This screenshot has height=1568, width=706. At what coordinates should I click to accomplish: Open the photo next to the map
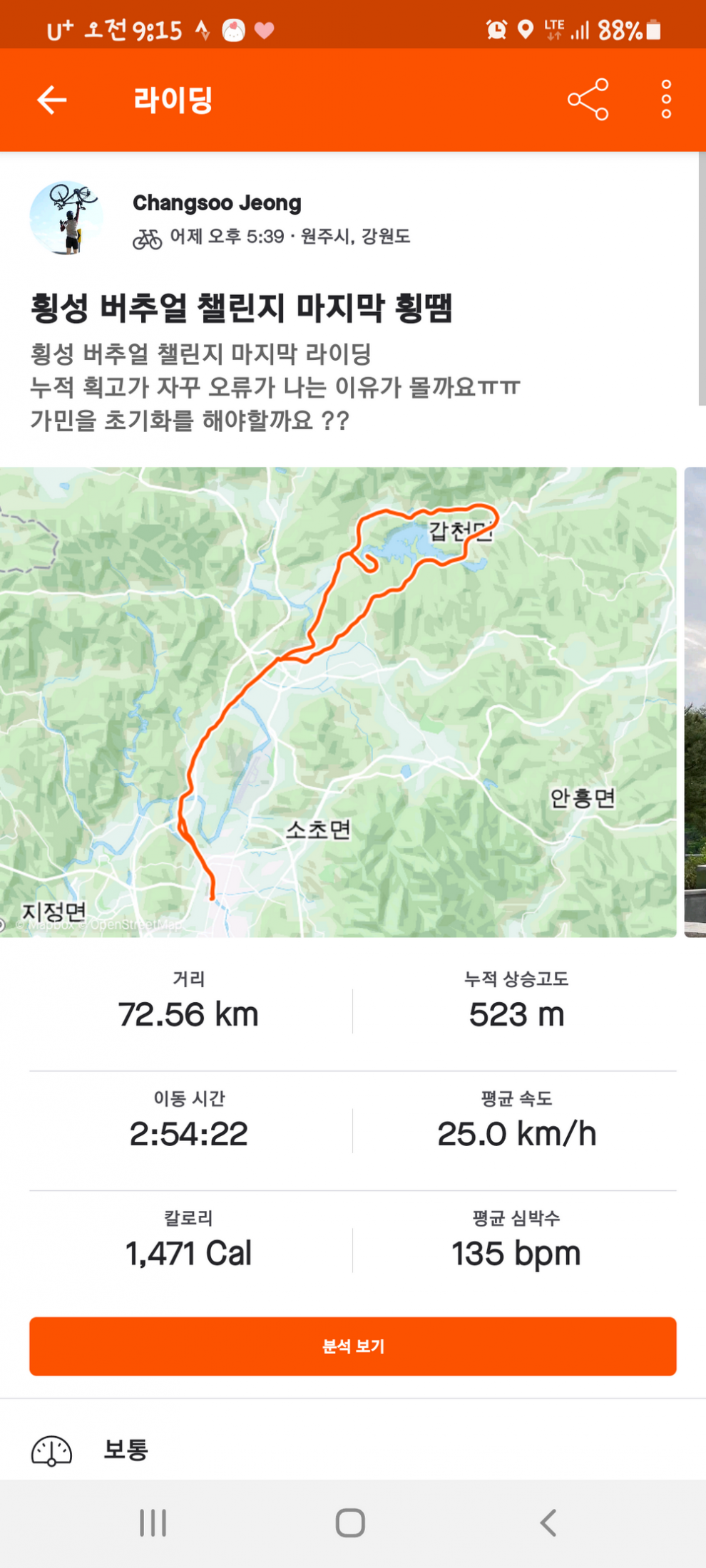[x=695, y=702]
